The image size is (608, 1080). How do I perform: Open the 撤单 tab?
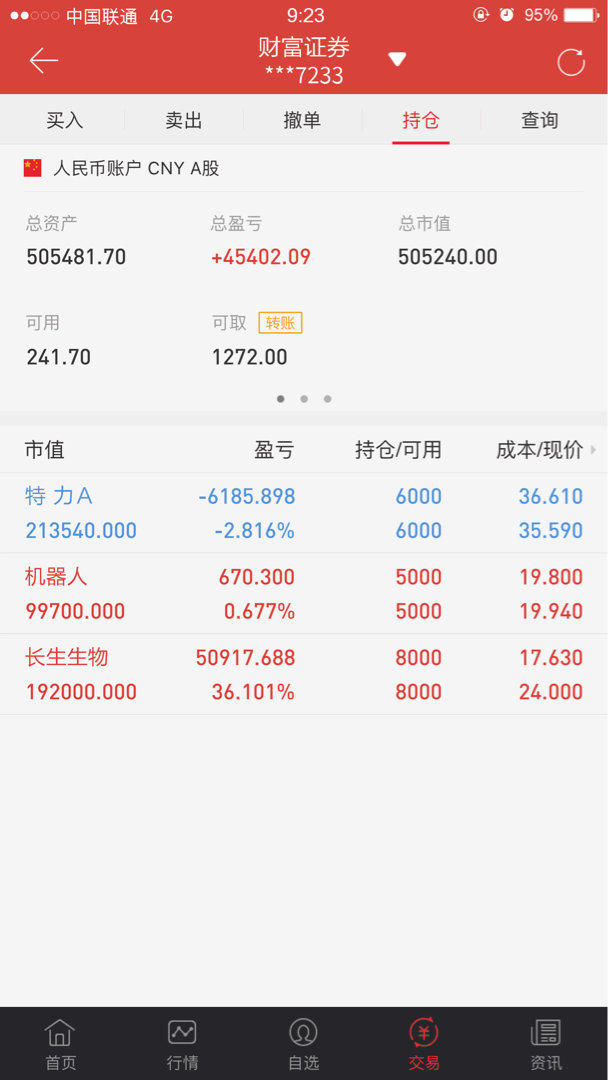click(302, 120)
